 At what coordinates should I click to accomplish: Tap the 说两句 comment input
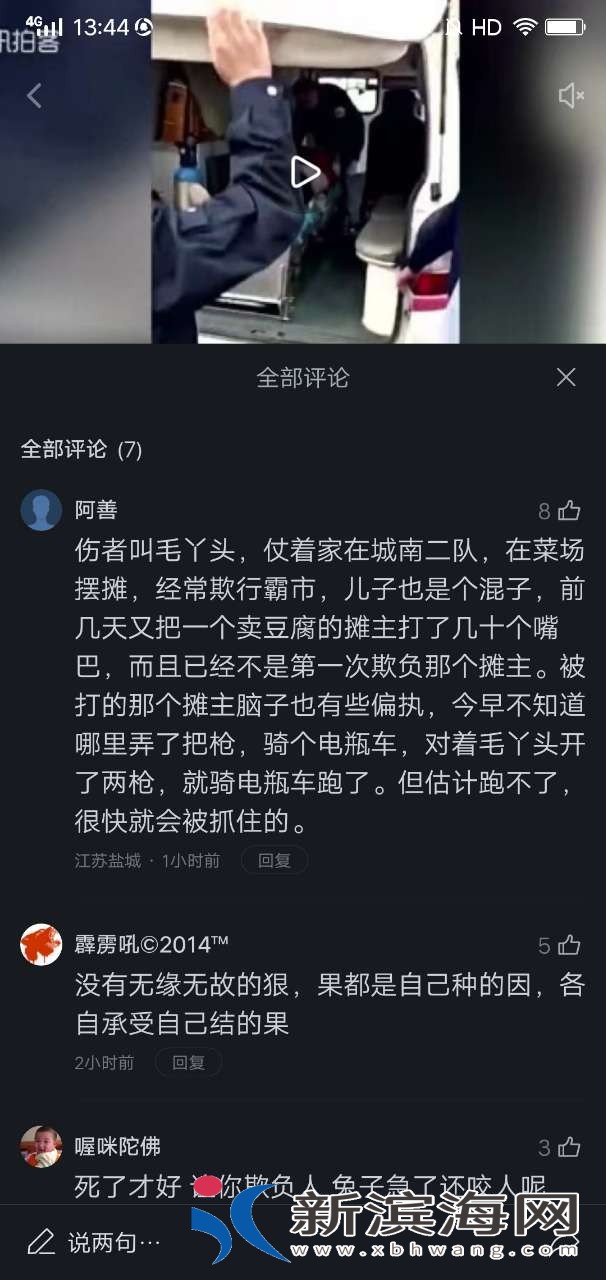(100, 1243)
